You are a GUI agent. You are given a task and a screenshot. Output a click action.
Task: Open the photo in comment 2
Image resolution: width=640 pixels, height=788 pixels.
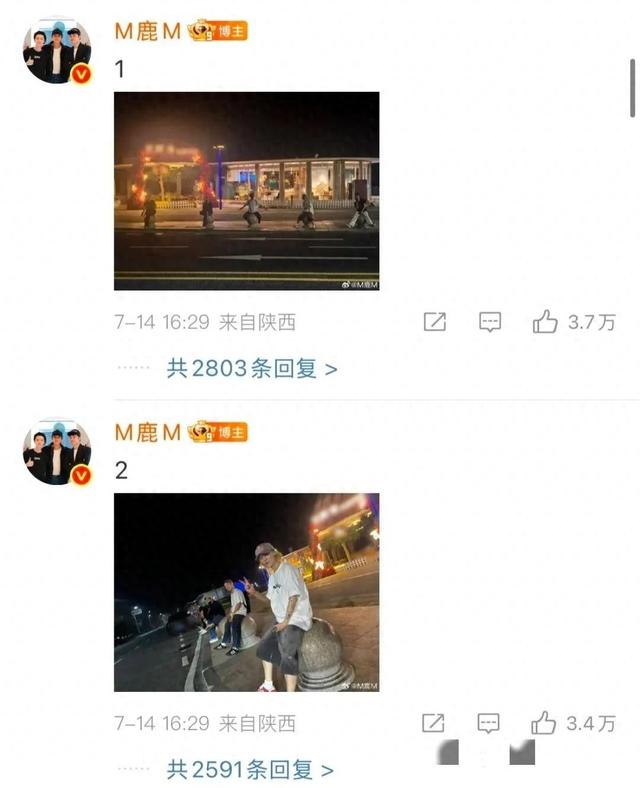tap(246, 591)
